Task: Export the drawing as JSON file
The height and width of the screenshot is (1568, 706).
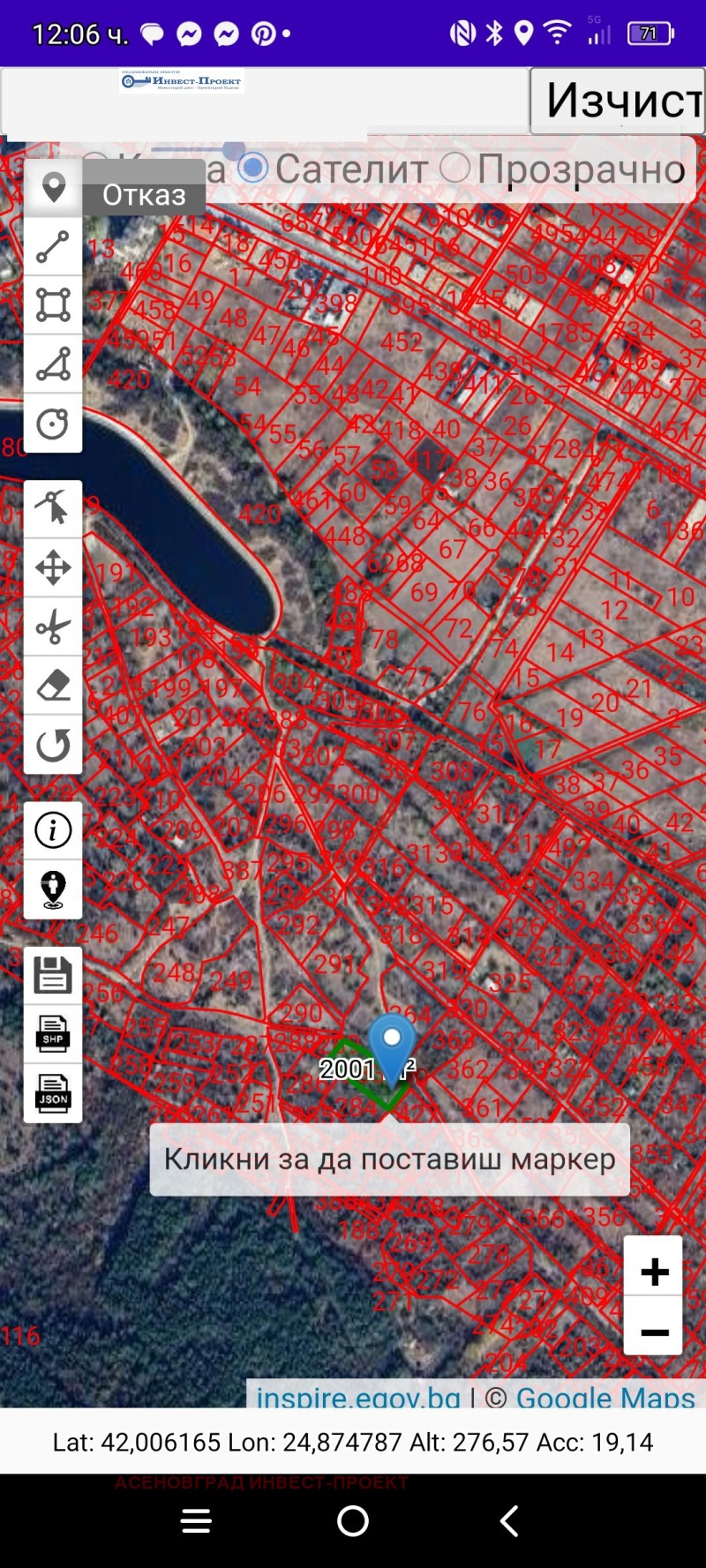Action: [53, 1093]
